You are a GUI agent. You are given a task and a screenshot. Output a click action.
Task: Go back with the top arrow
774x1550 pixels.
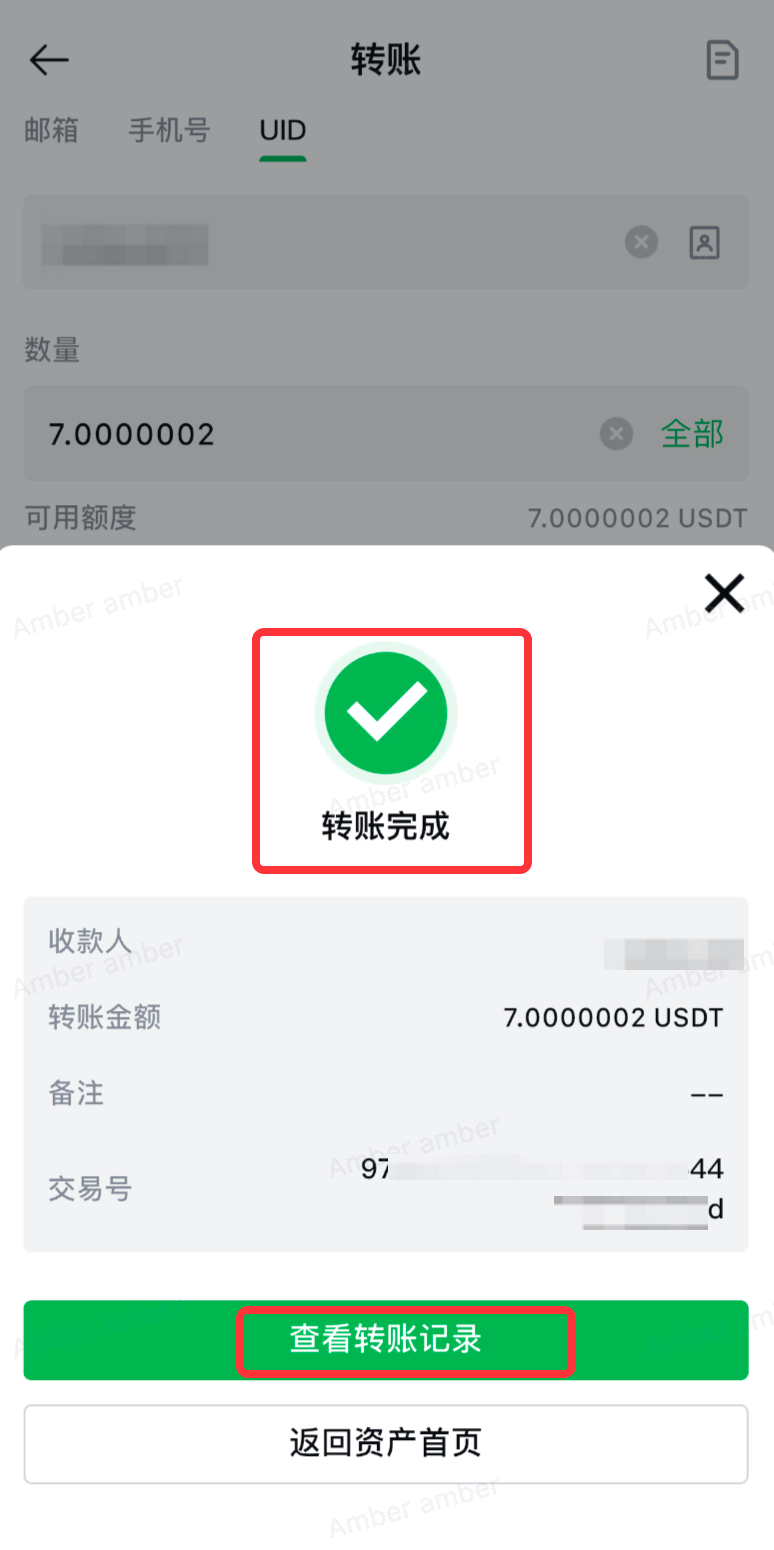48,60
